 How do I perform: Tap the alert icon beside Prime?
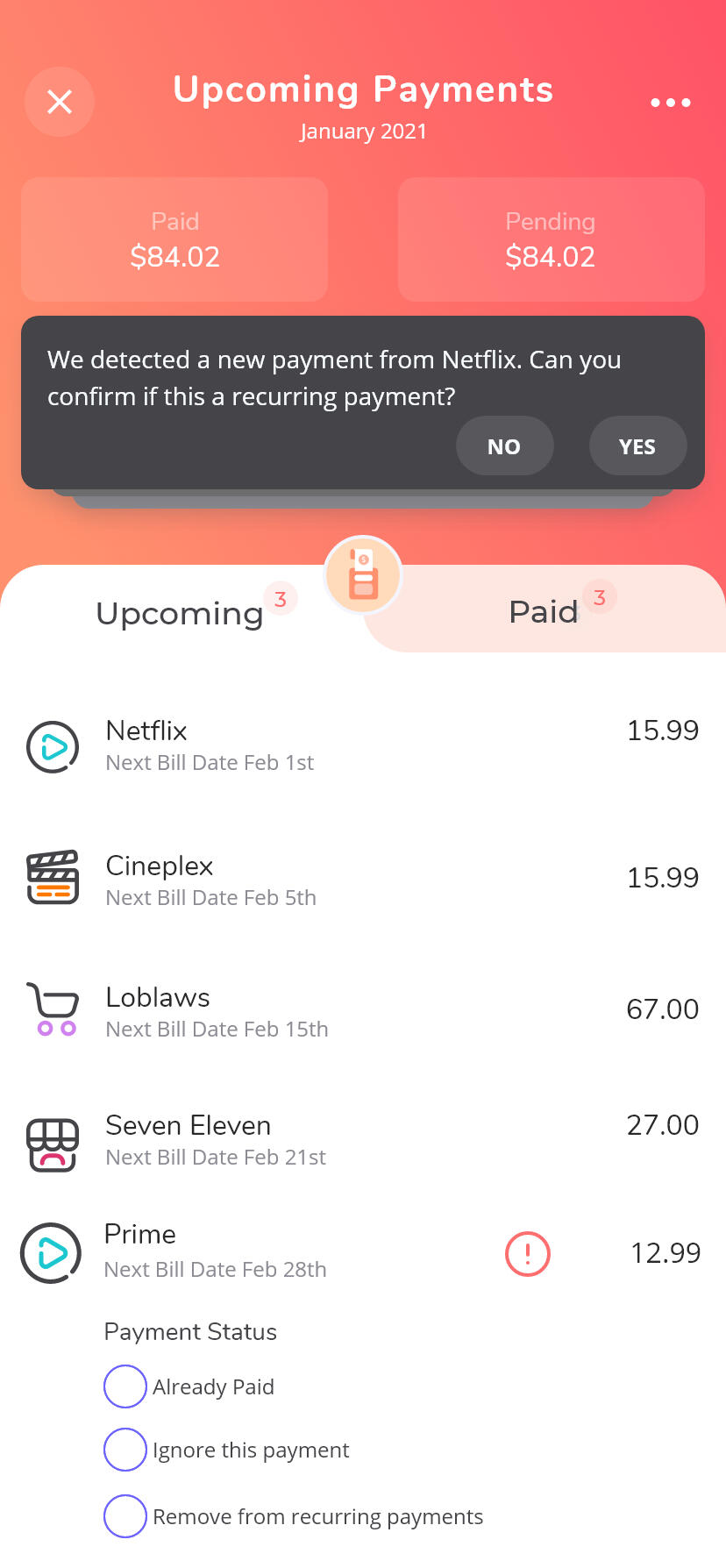(x=528, y=1253)
